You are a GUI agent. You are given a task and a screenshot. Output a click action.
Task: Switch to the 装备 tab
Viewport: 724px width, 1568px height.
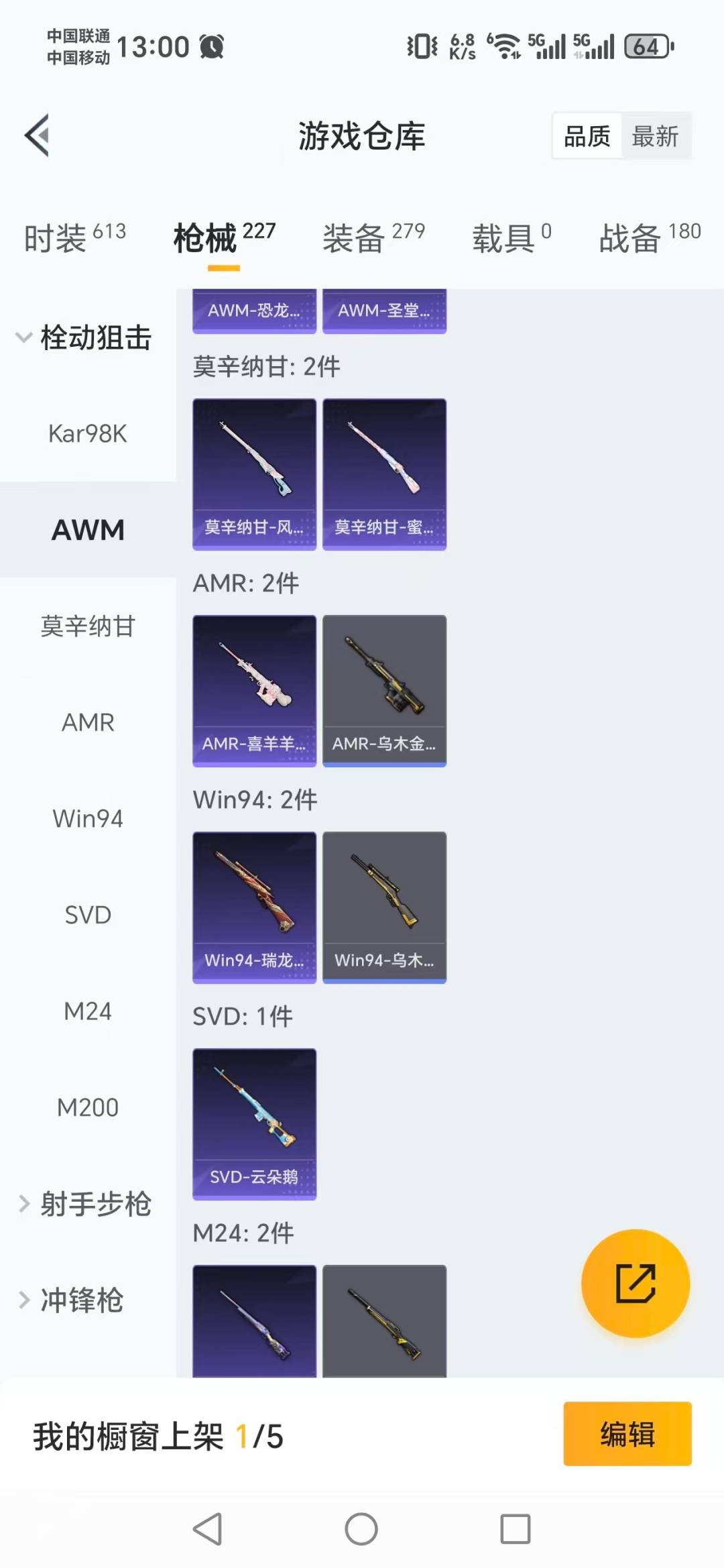pyautogui.click(x=373, y=238)
